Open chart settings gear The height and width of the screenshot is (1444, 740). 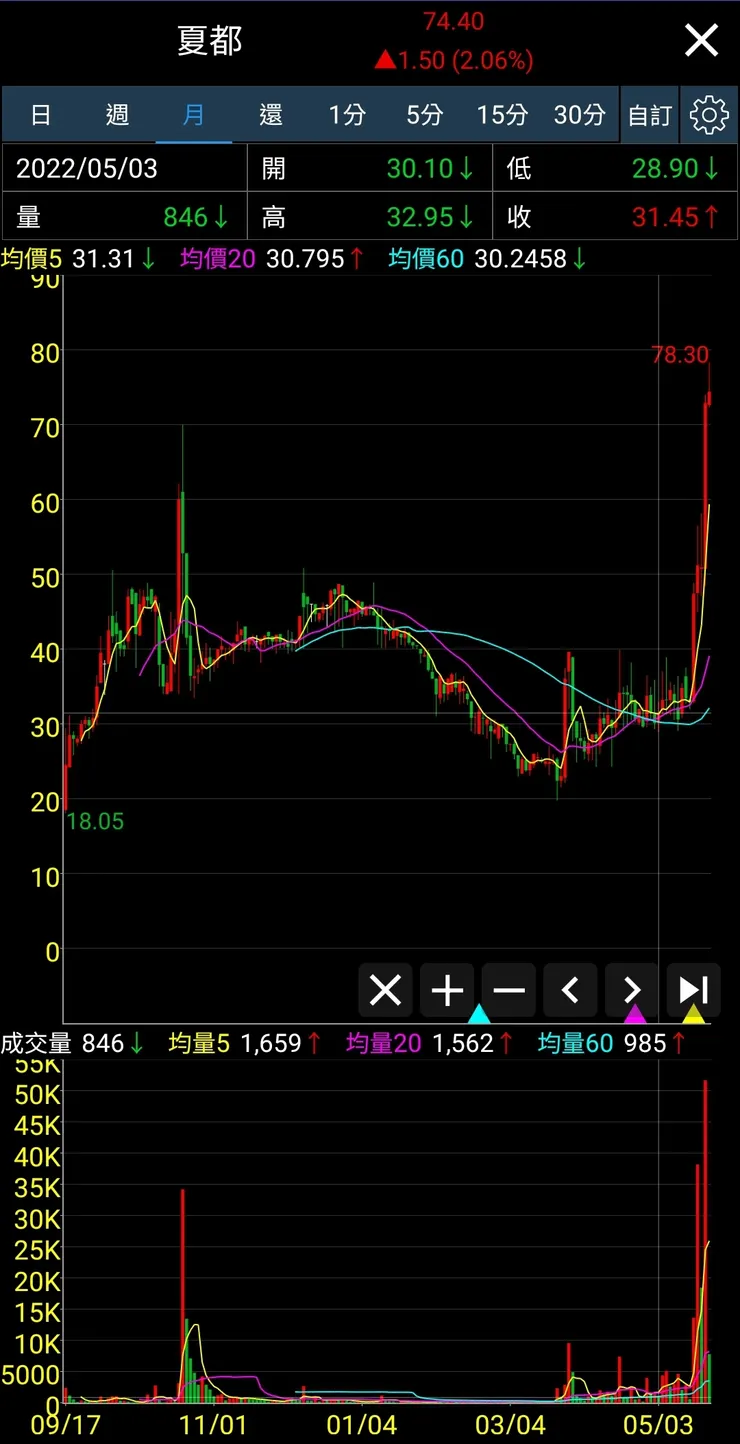coord(709,115)
